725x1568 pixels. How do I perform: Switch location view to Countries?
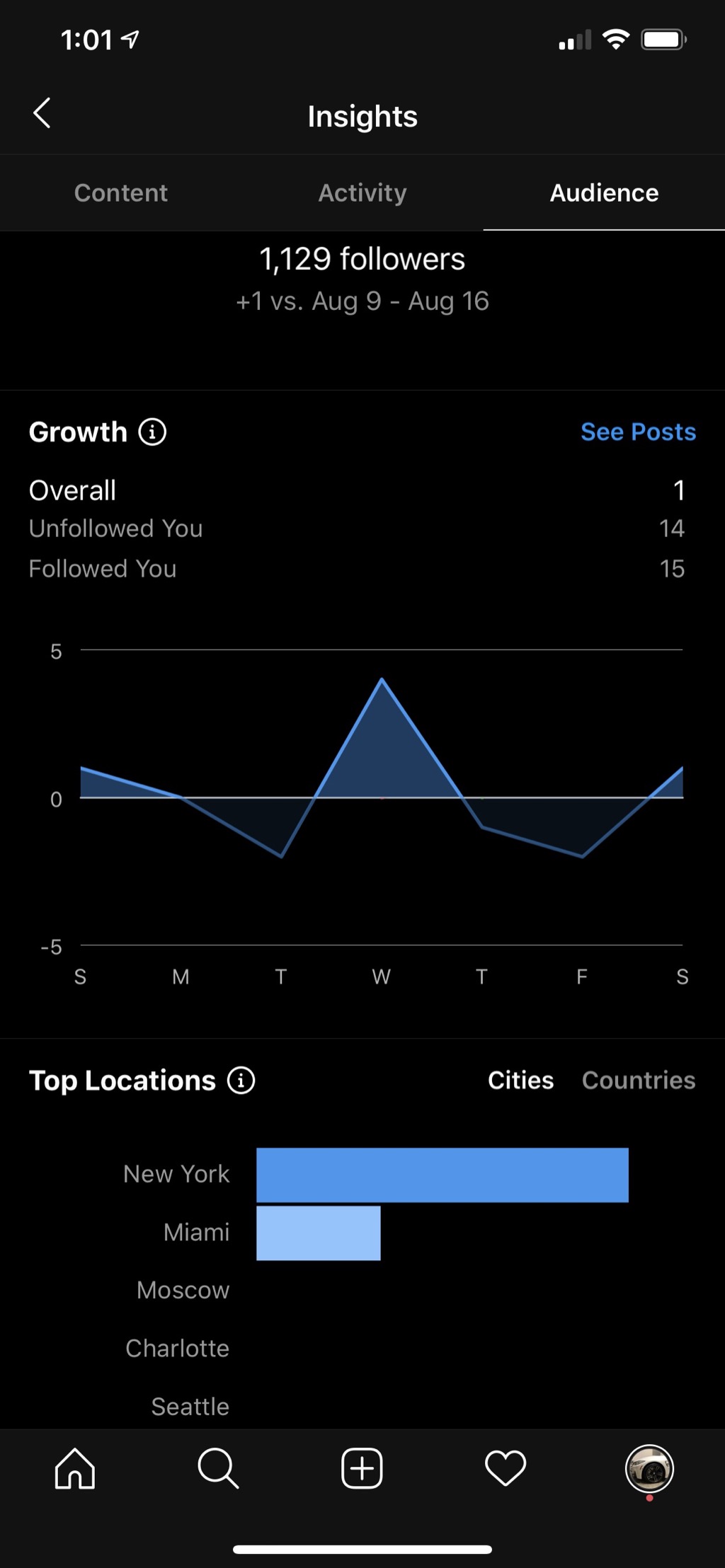tap(638, 1080)
